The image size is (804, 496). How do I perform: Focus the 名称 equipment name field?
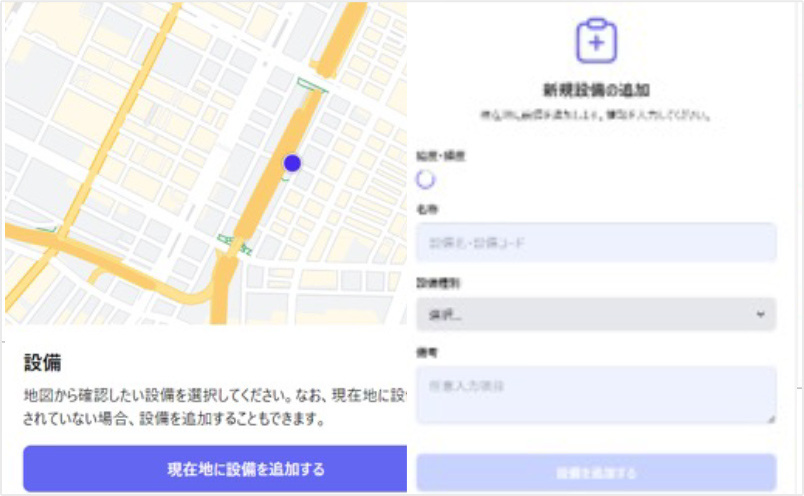(596, 243)
